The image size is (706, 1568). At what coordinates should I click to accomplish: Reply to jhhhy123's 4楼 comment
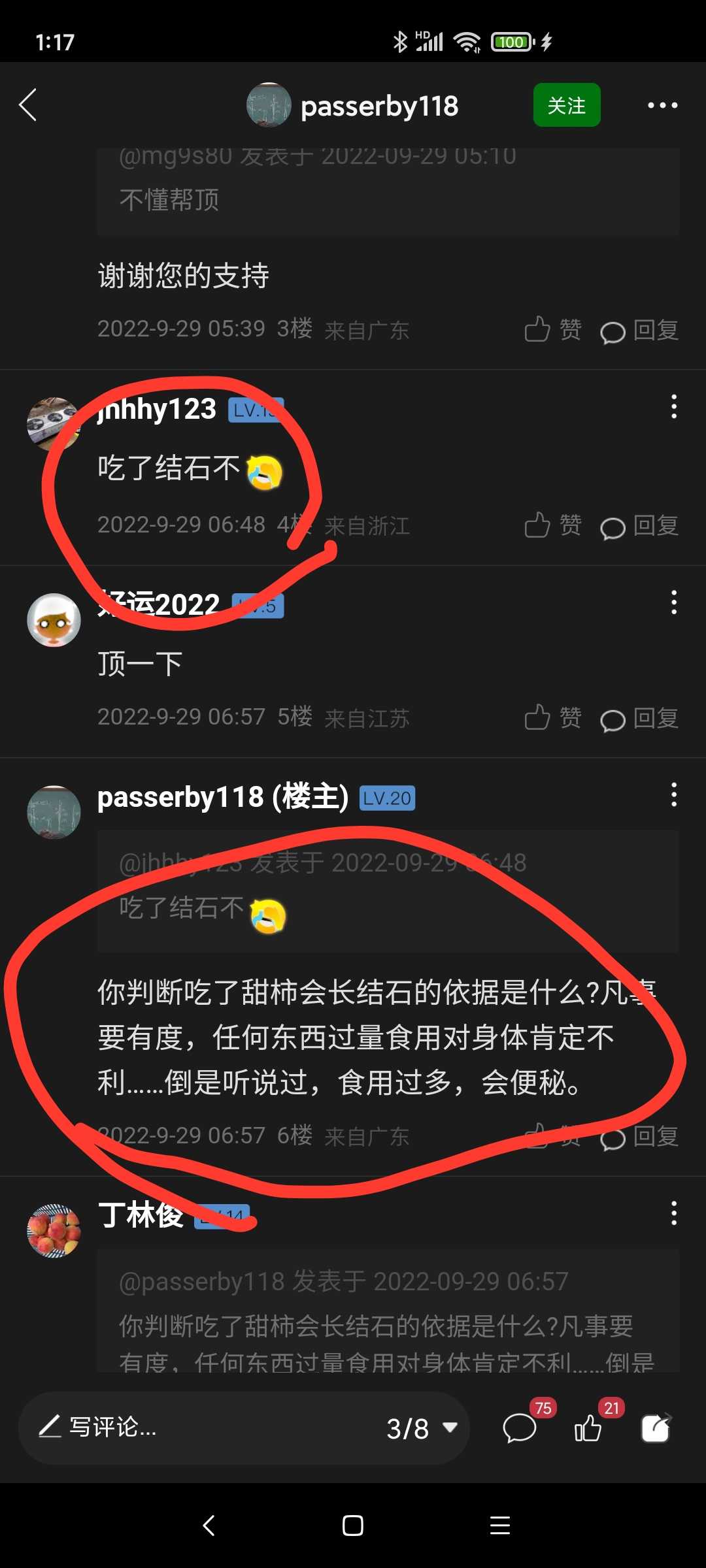(x=639, y=526)
